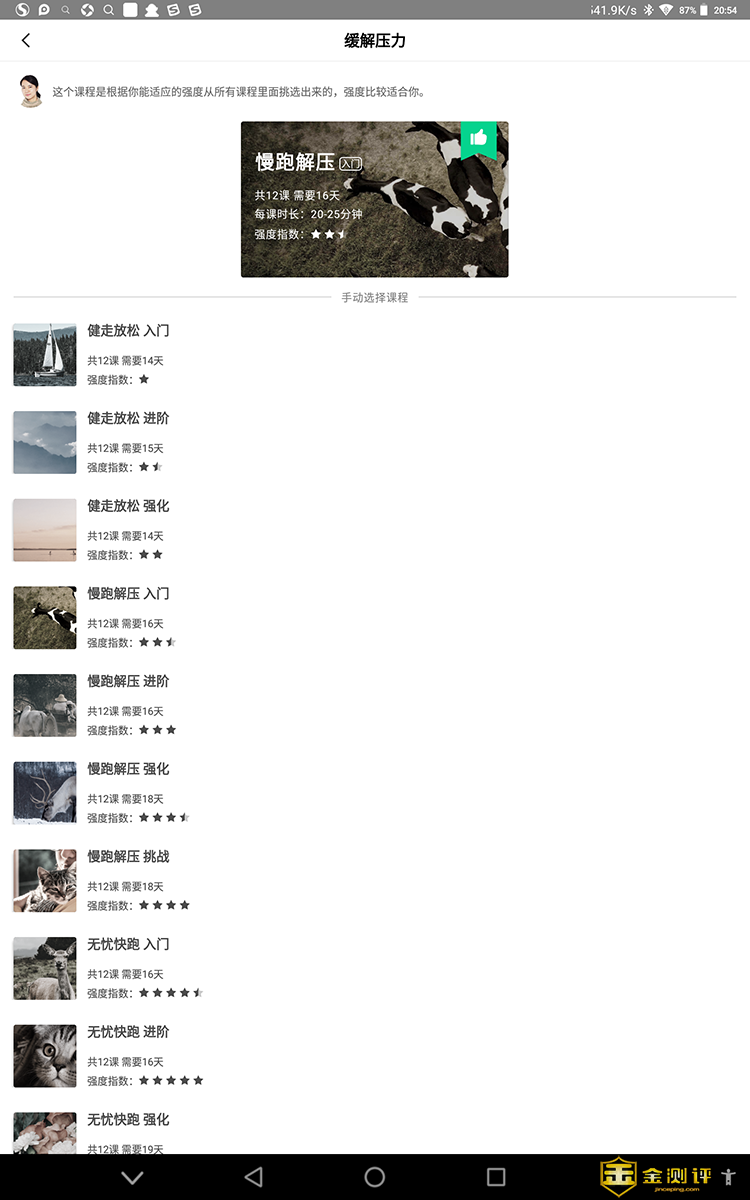Go back using the top-left arrow

click(26, 40)
